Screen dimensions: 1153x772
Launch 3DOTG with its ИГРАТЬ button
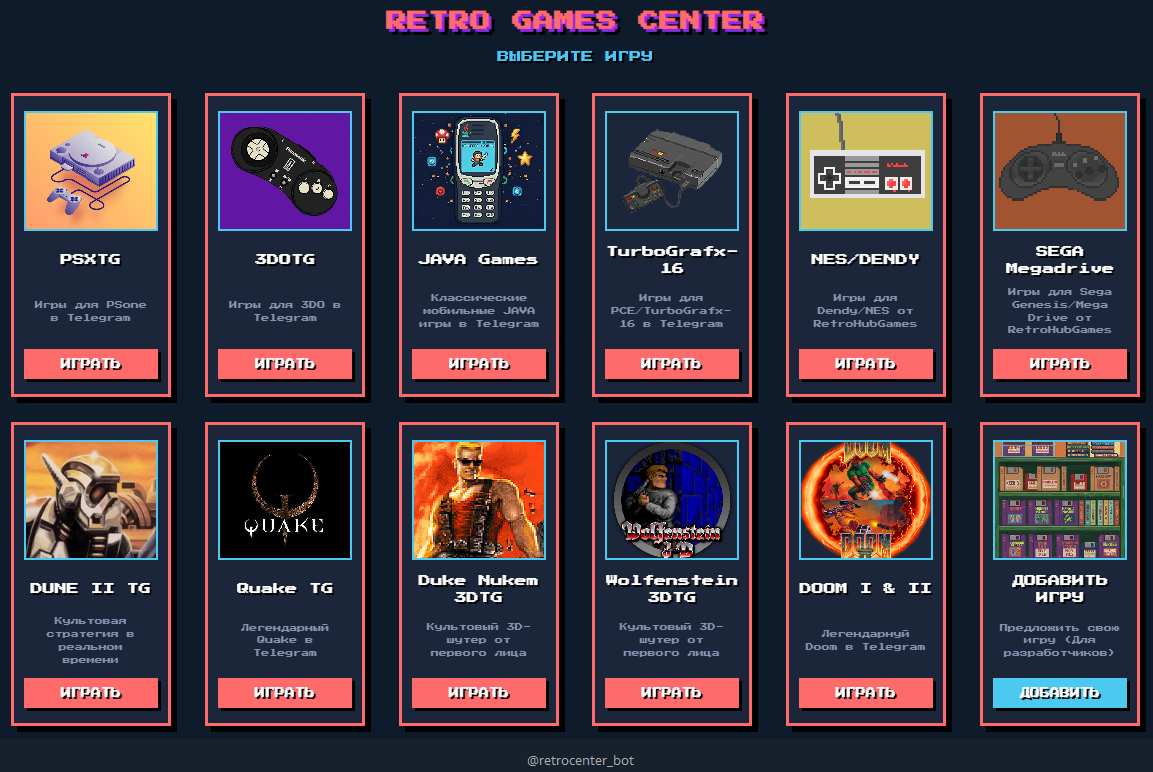click(285, 364)
